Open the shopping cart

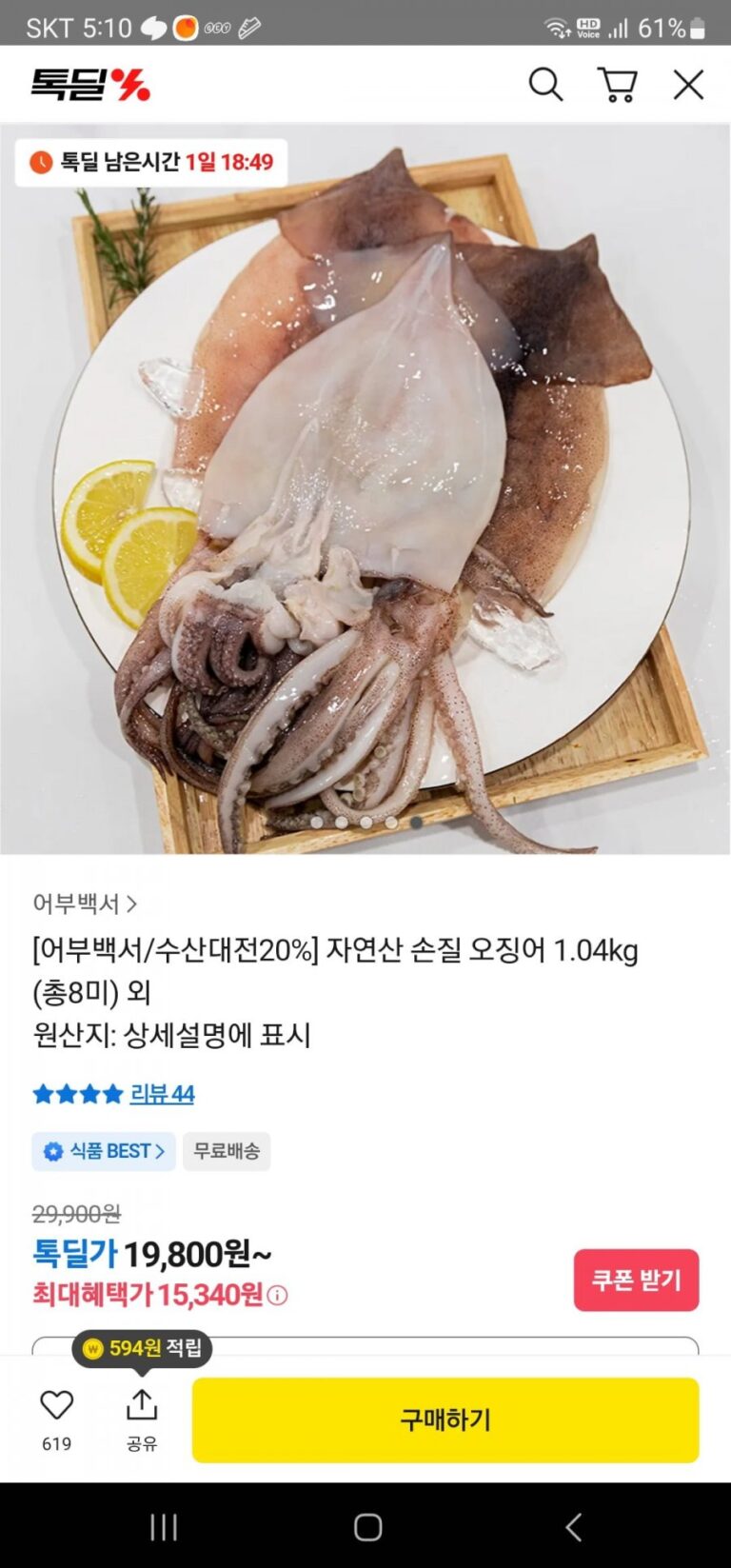pyautogui.click(x=617, y=85)
